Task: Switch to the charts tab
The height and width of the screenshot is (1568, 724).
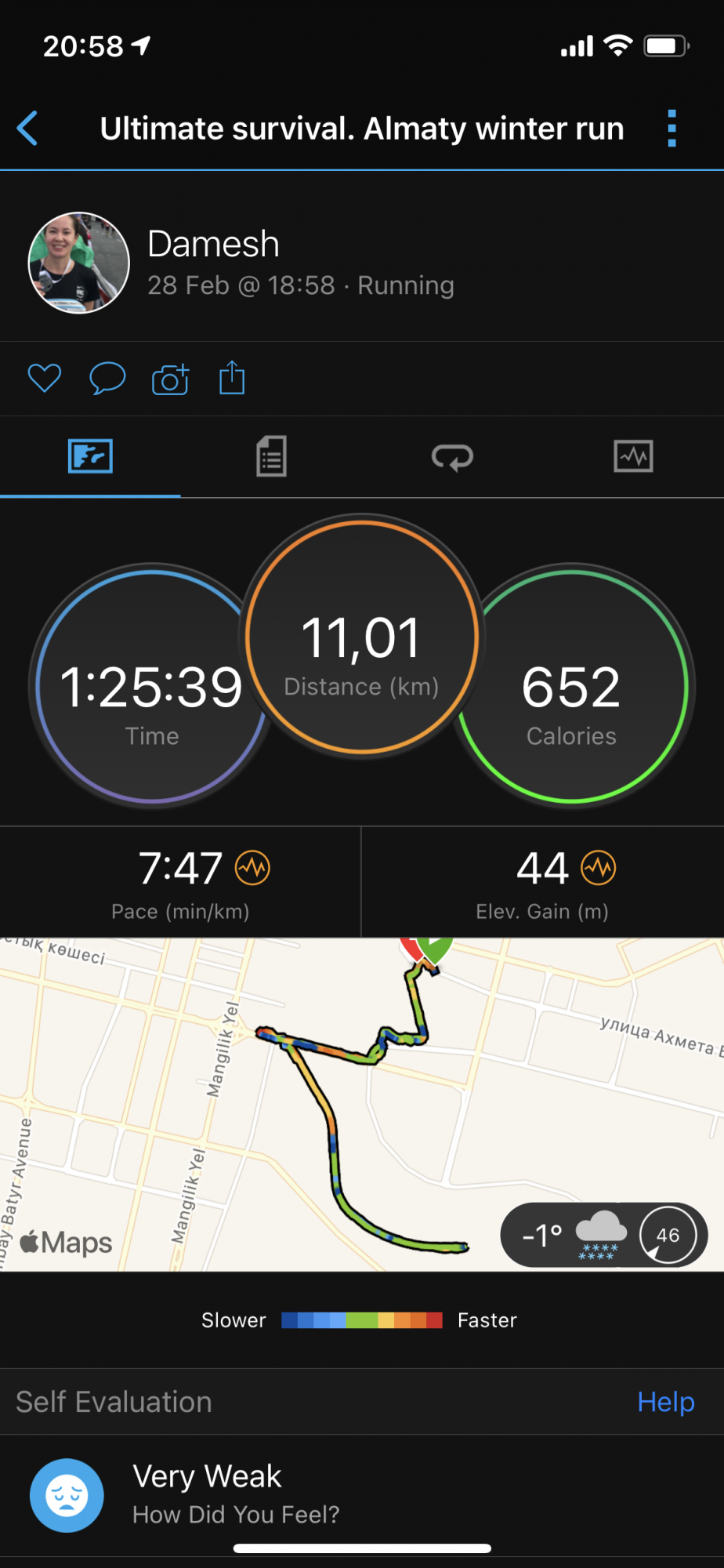Action: (633, 456)
